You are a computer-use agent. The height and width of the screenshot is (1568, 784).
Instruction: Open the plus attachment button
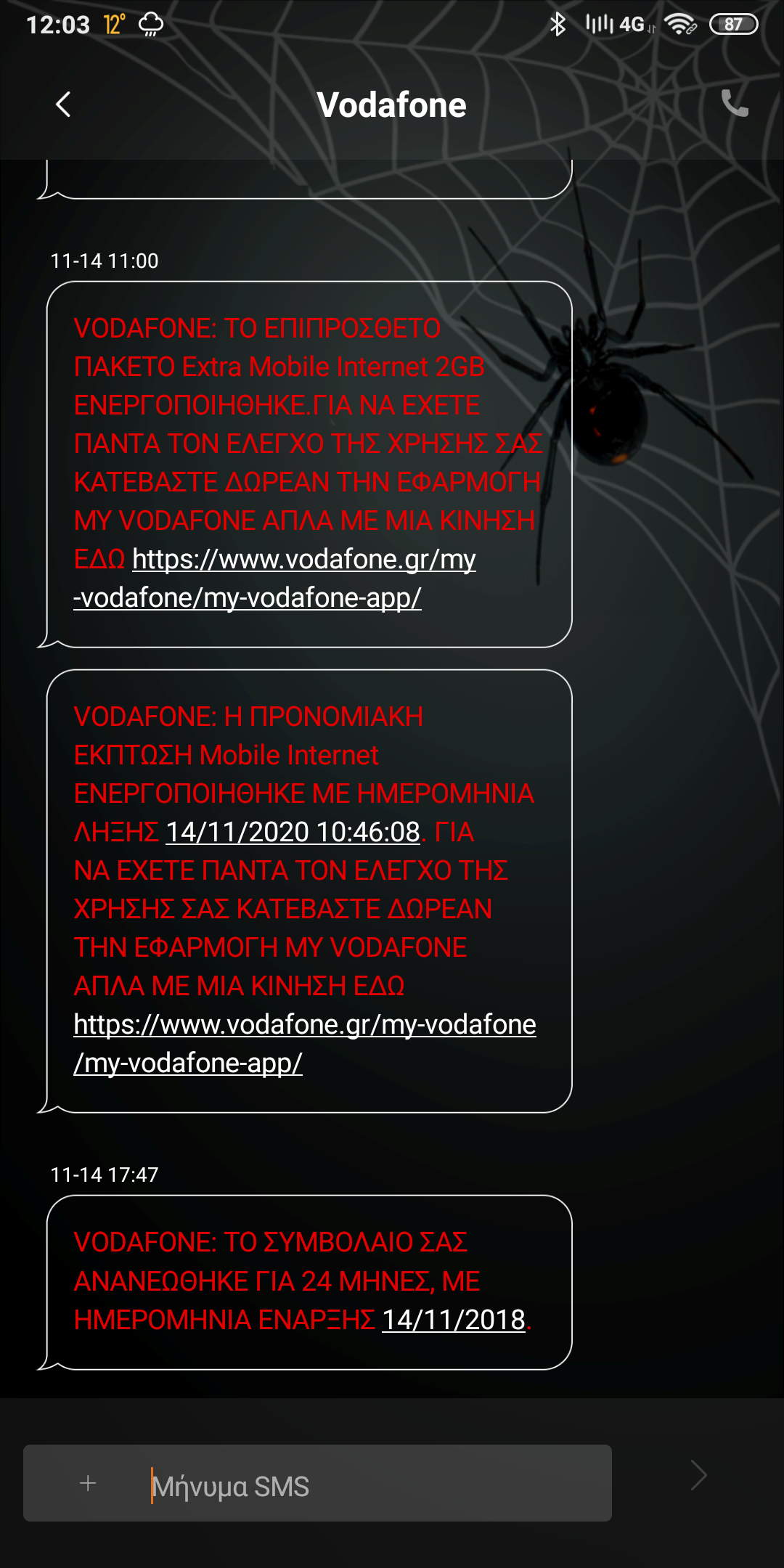pos(88,1483)
